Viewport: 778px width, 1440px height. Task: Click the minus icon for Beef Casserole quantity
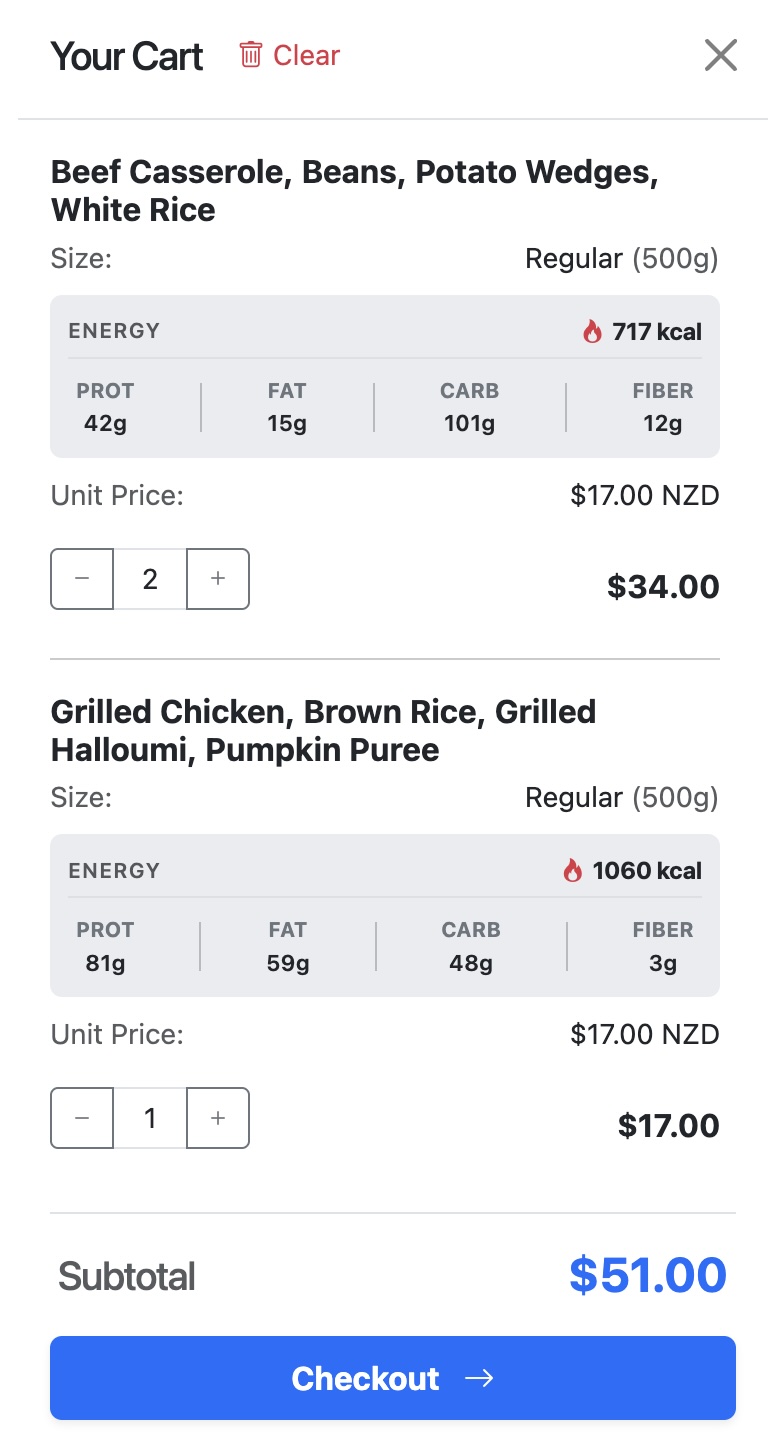[82, 578]
